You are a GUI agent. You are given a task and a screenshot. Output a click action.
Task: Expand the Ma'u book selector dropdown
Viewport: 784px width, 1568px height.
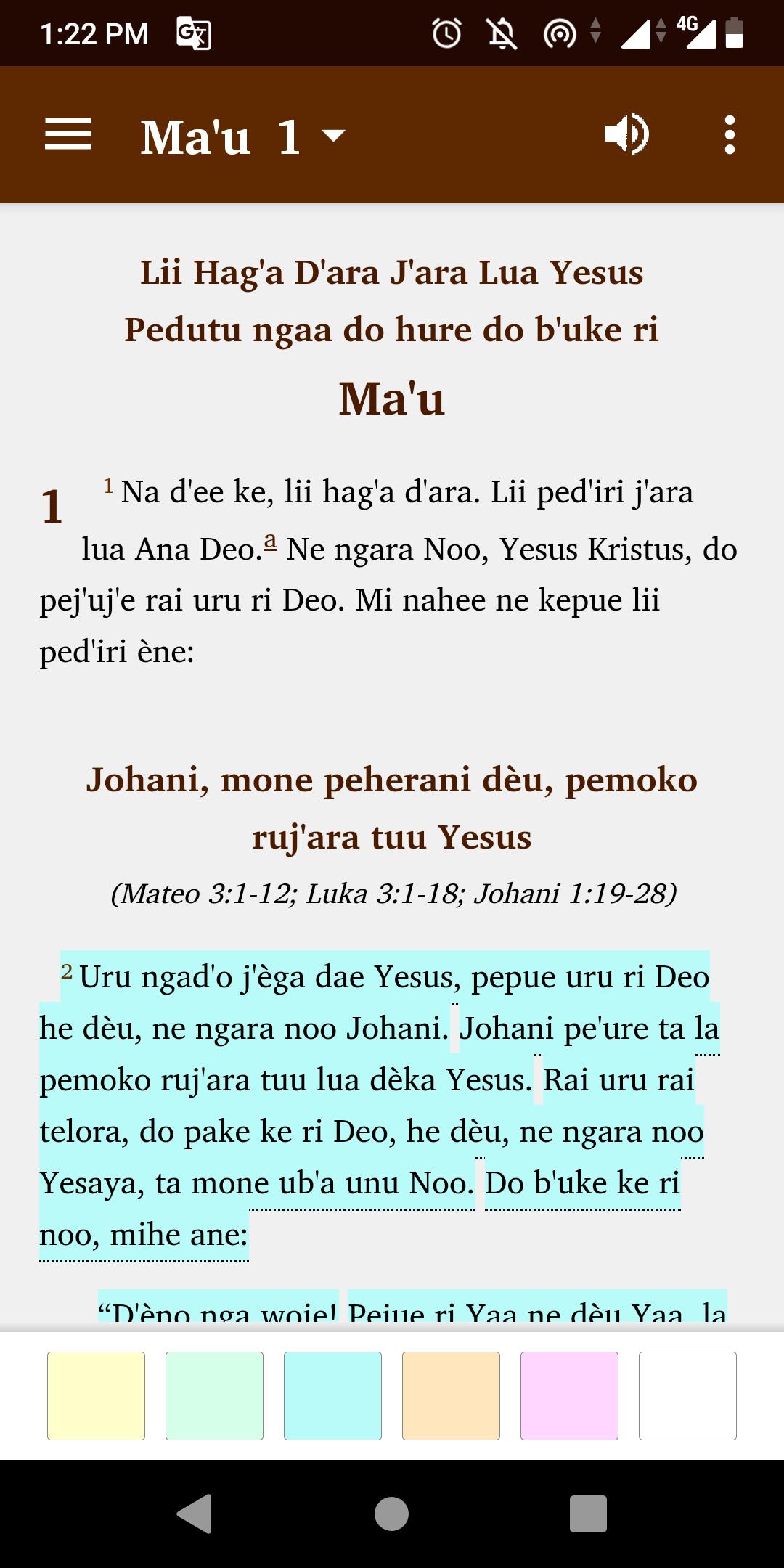click(x=242, y=136)
